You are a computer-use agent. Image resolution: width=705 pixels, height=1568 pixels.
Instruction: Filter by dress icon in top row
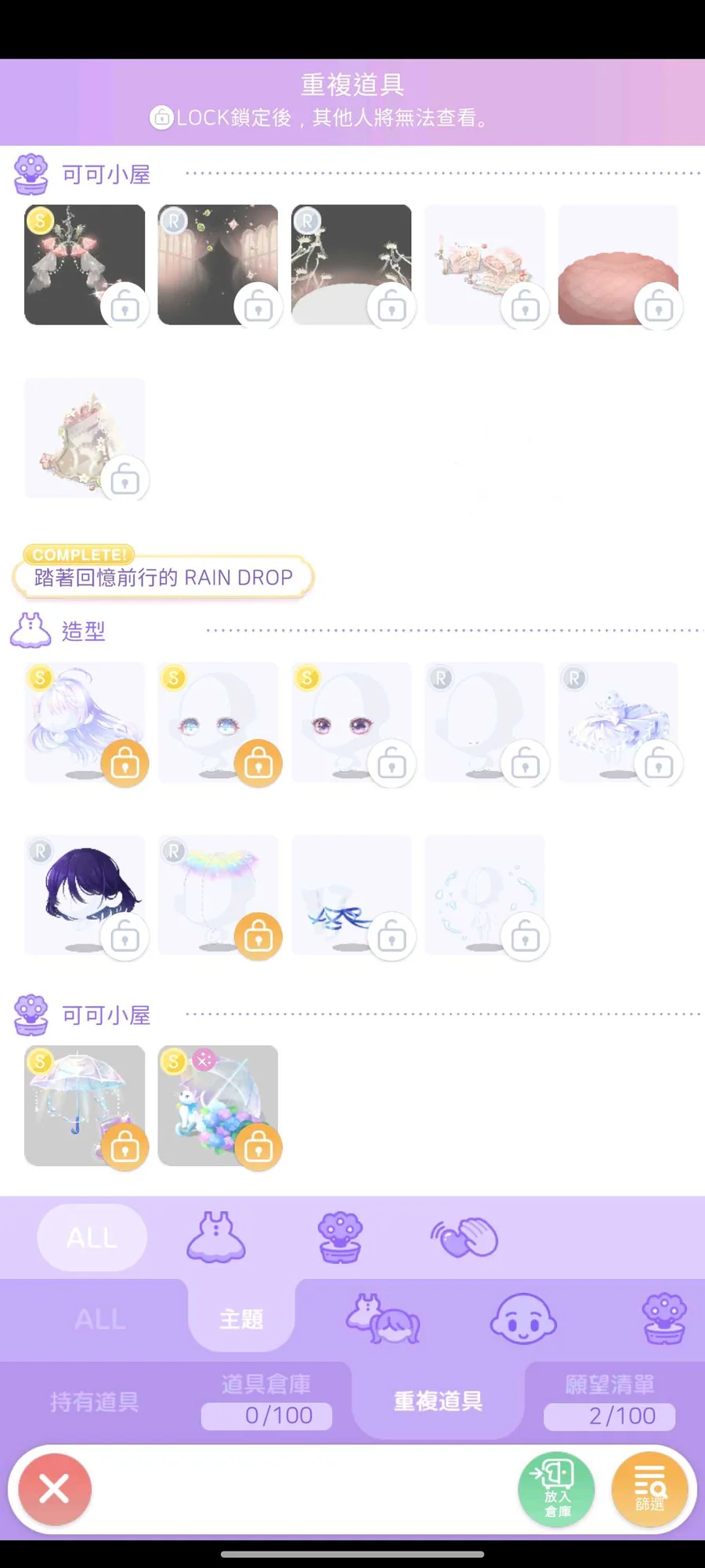(216, 1237)
